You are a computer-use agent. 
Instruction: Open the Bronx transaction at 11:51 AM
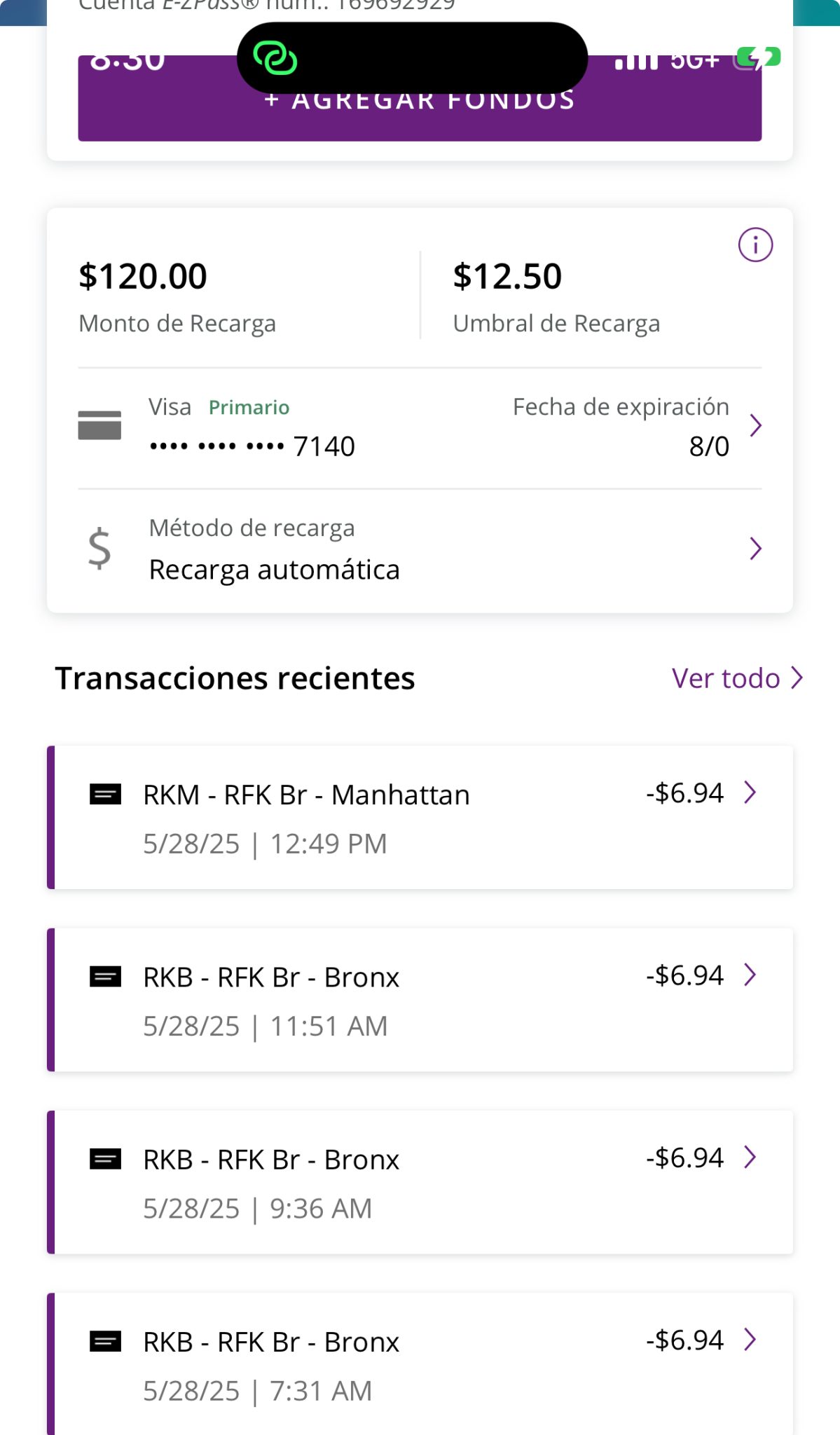click(x=420, y=1000)
